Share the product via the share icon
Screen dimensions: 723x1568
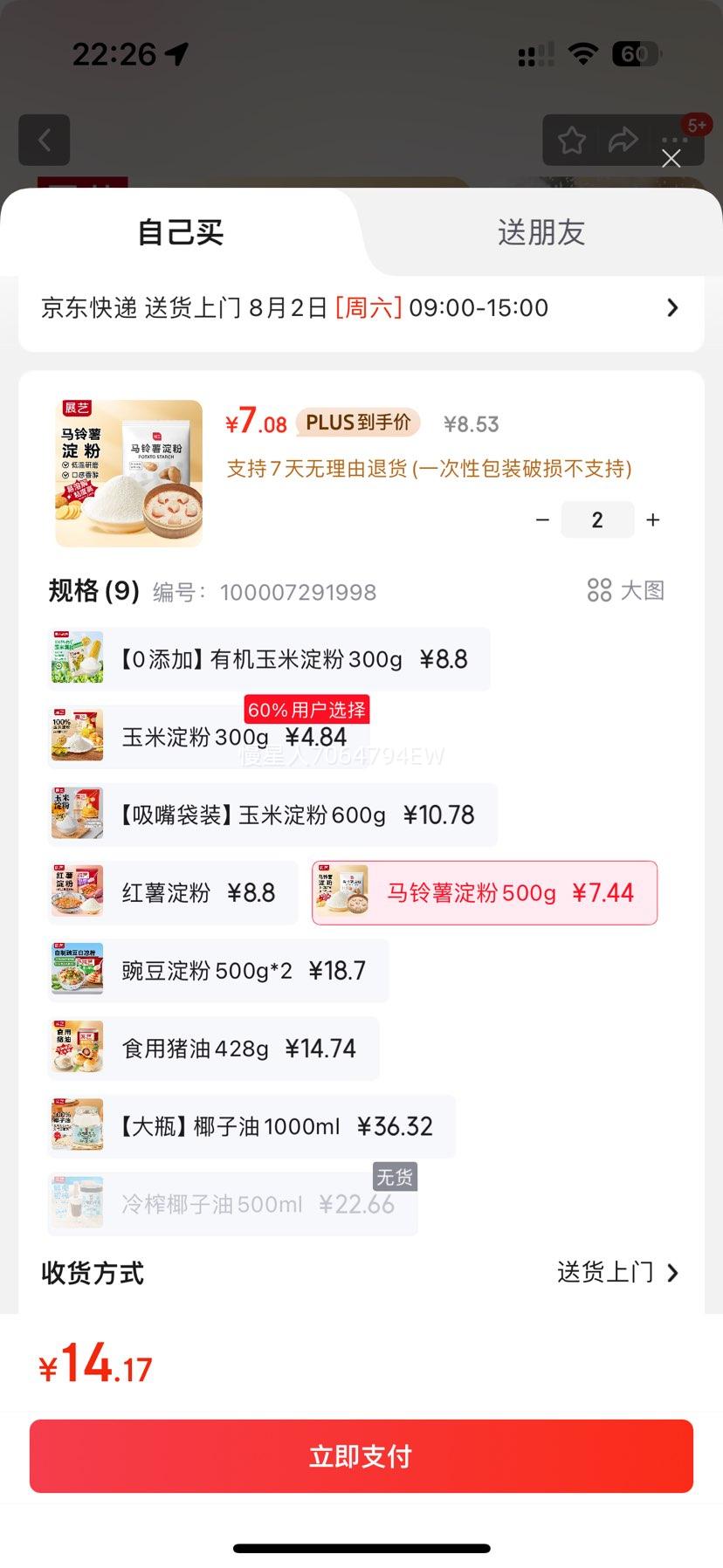(x=623, y=140)
